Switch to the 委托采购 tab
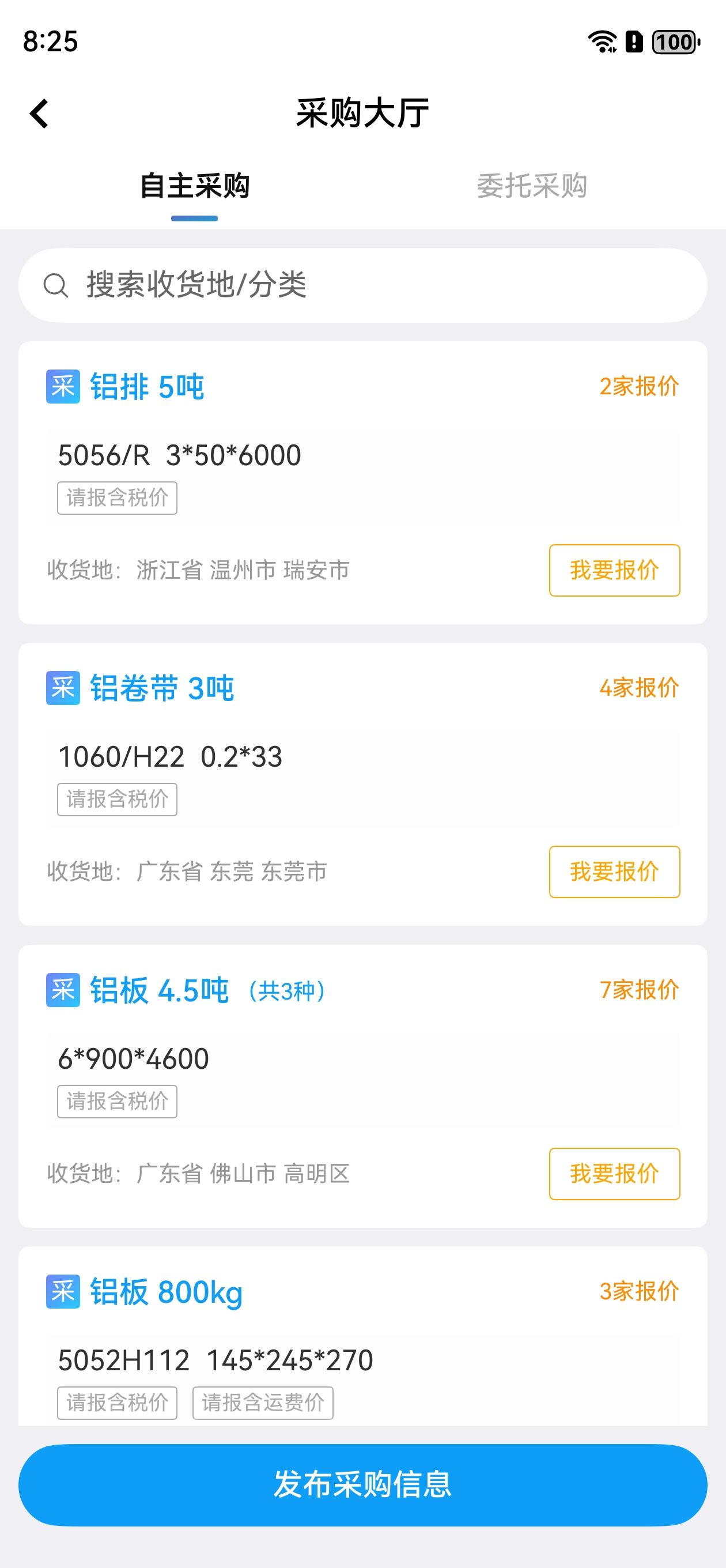 pyautogui.click(x=531, y=186)
